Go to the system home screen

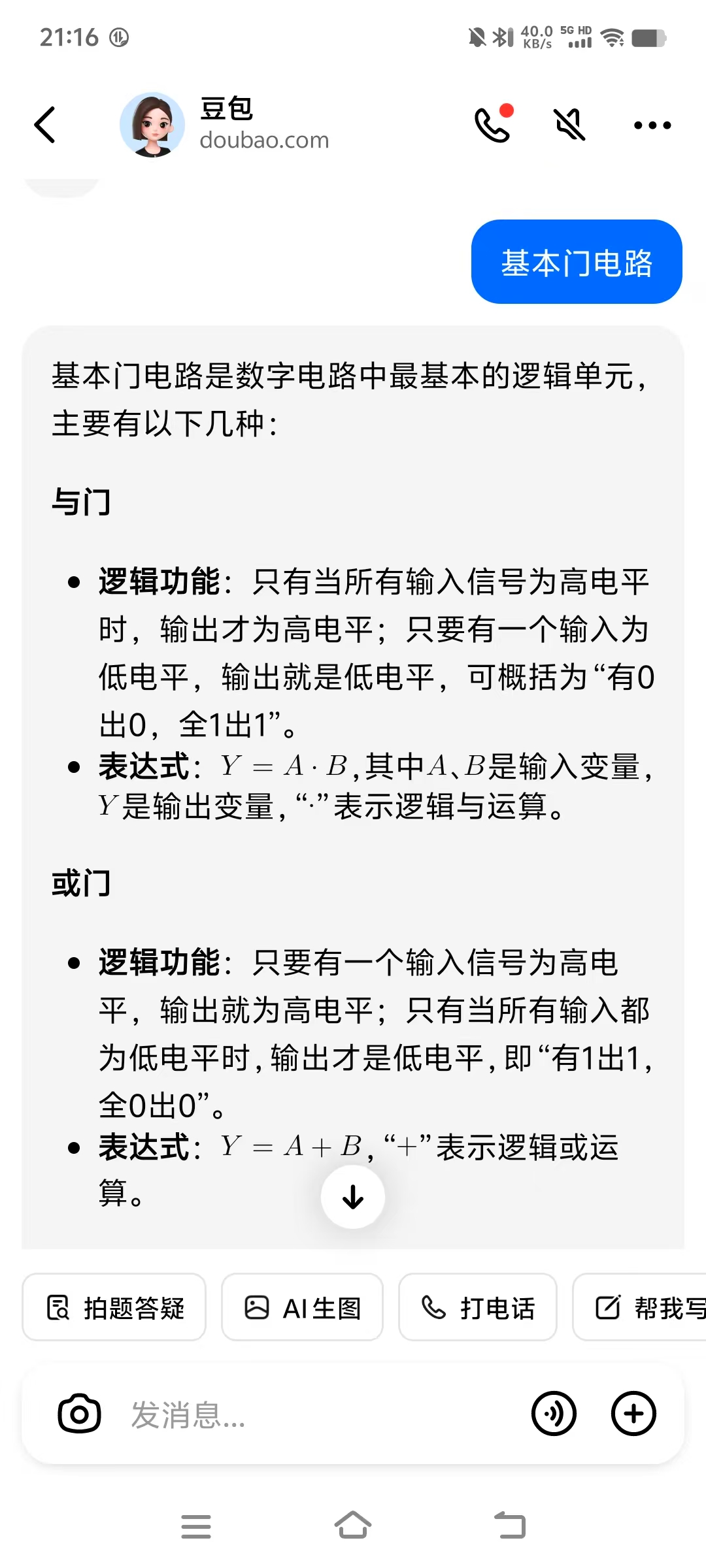pos(353,1526)
